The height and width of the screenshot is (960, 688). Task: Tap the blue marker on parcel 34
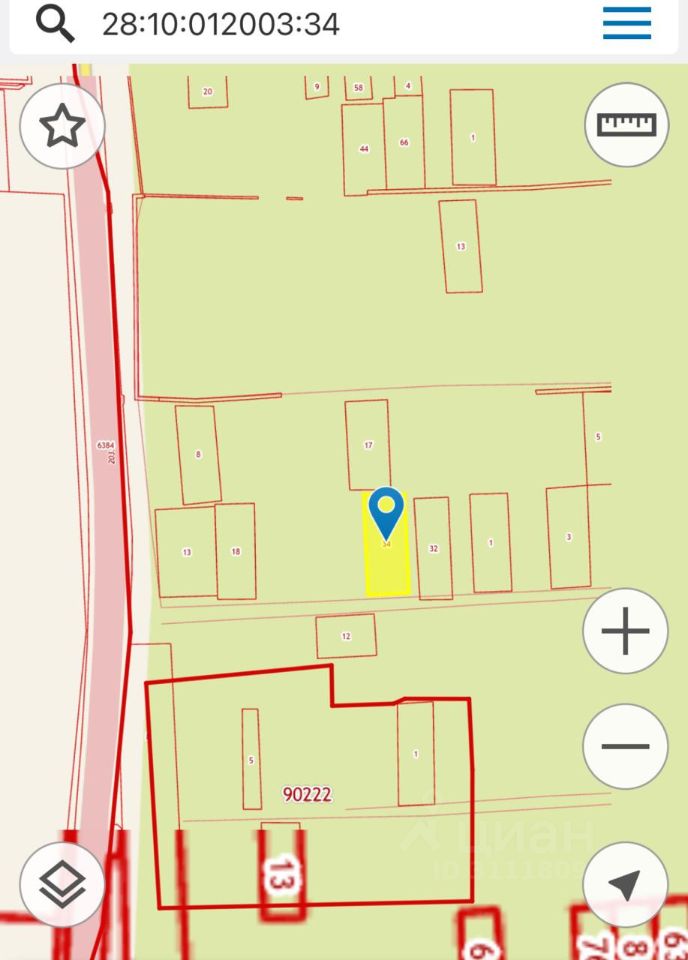(386, 512)
